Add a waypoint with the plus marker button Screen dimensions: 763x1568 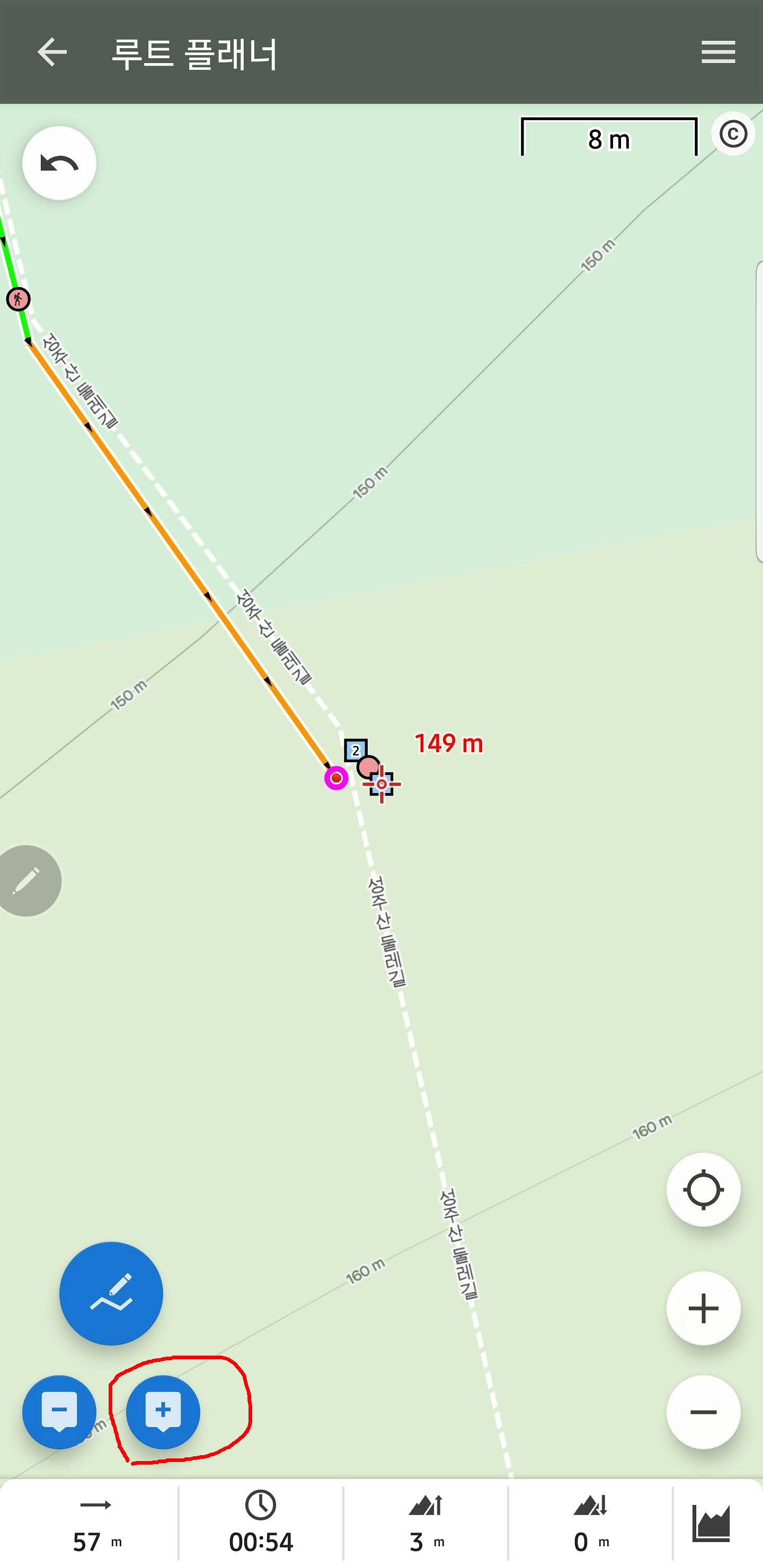[x=163, y=1411]
